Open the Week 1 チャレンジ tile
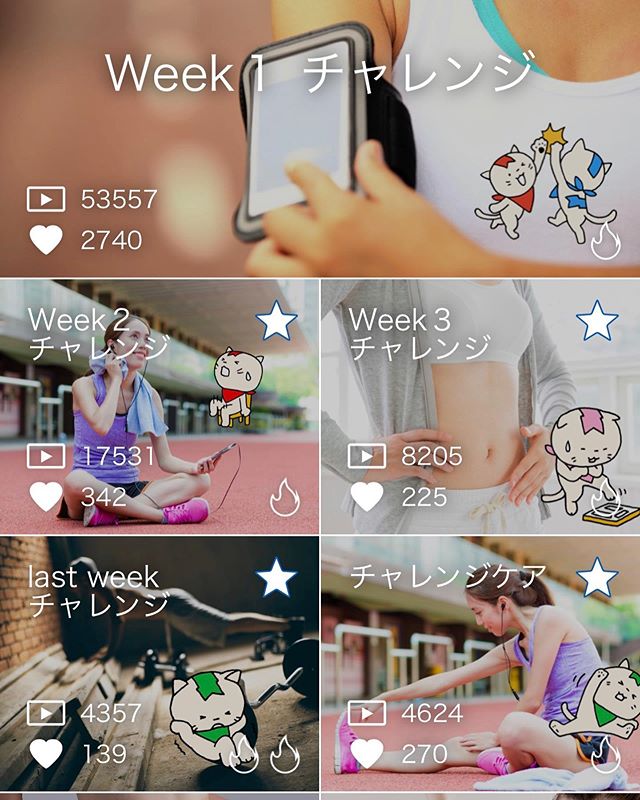 coord(320,140)
